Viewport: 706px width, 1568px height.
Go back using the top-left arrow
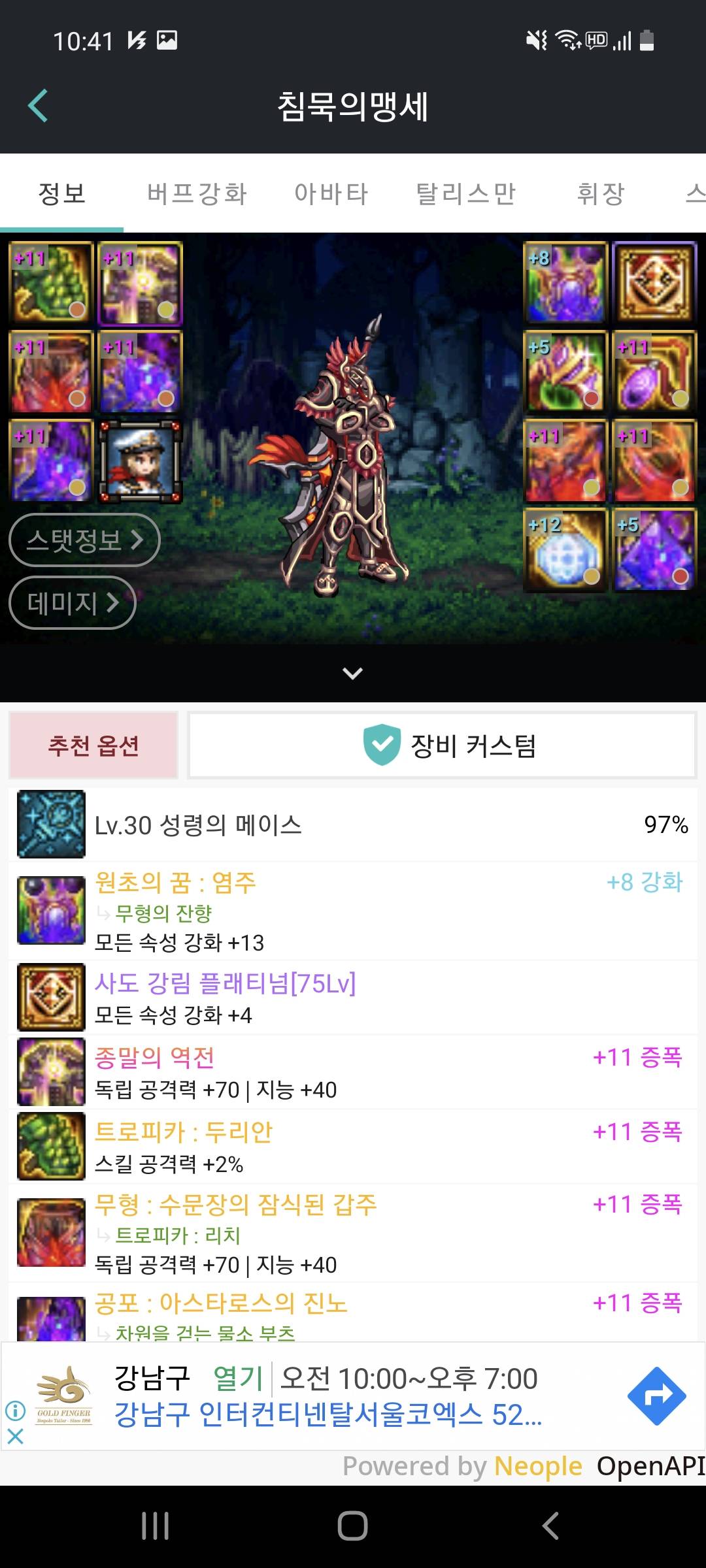tap(38, 106)
